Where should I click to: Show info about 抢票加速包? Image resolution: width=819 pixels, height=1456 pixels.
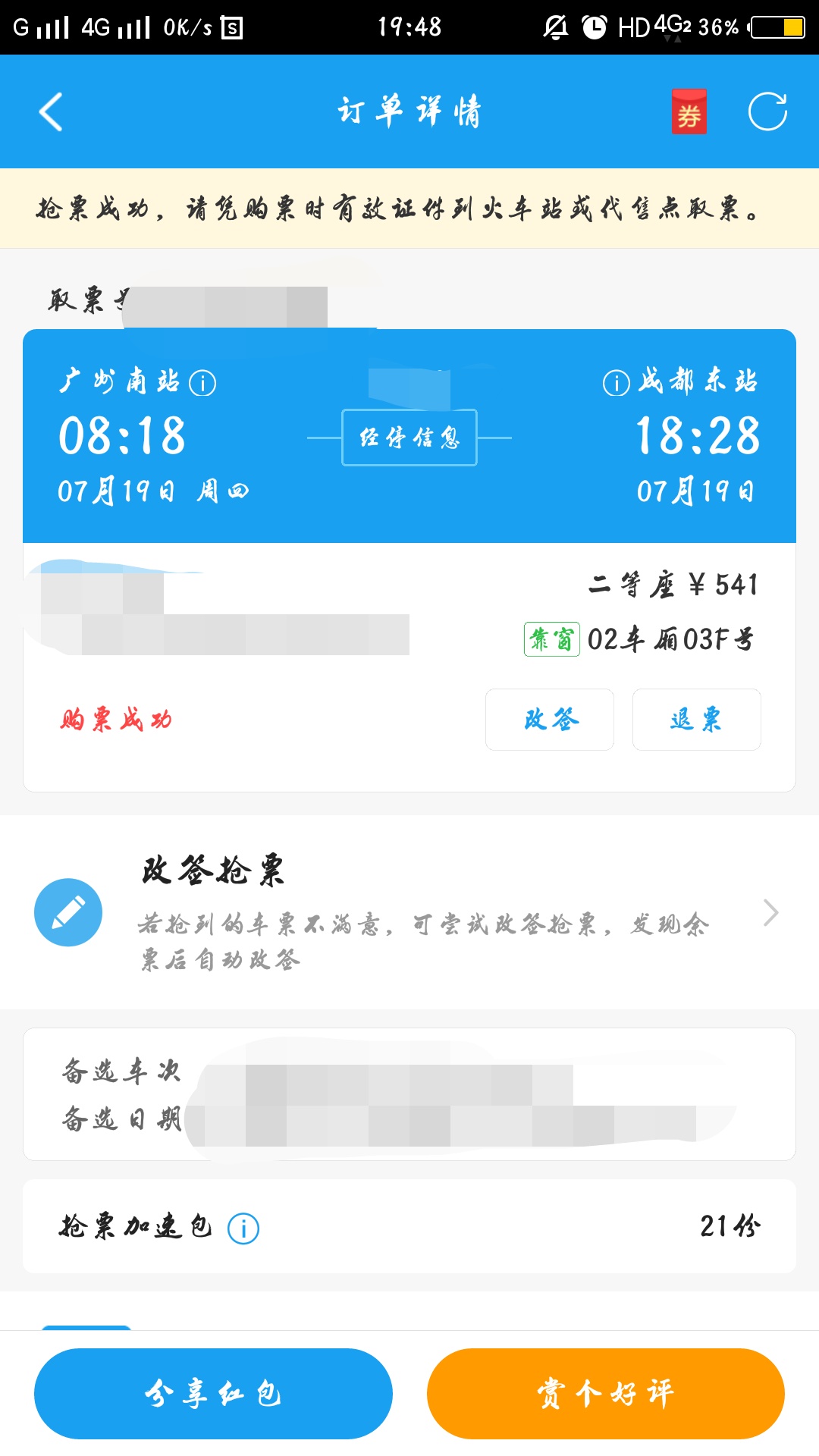pos(243,1228)
